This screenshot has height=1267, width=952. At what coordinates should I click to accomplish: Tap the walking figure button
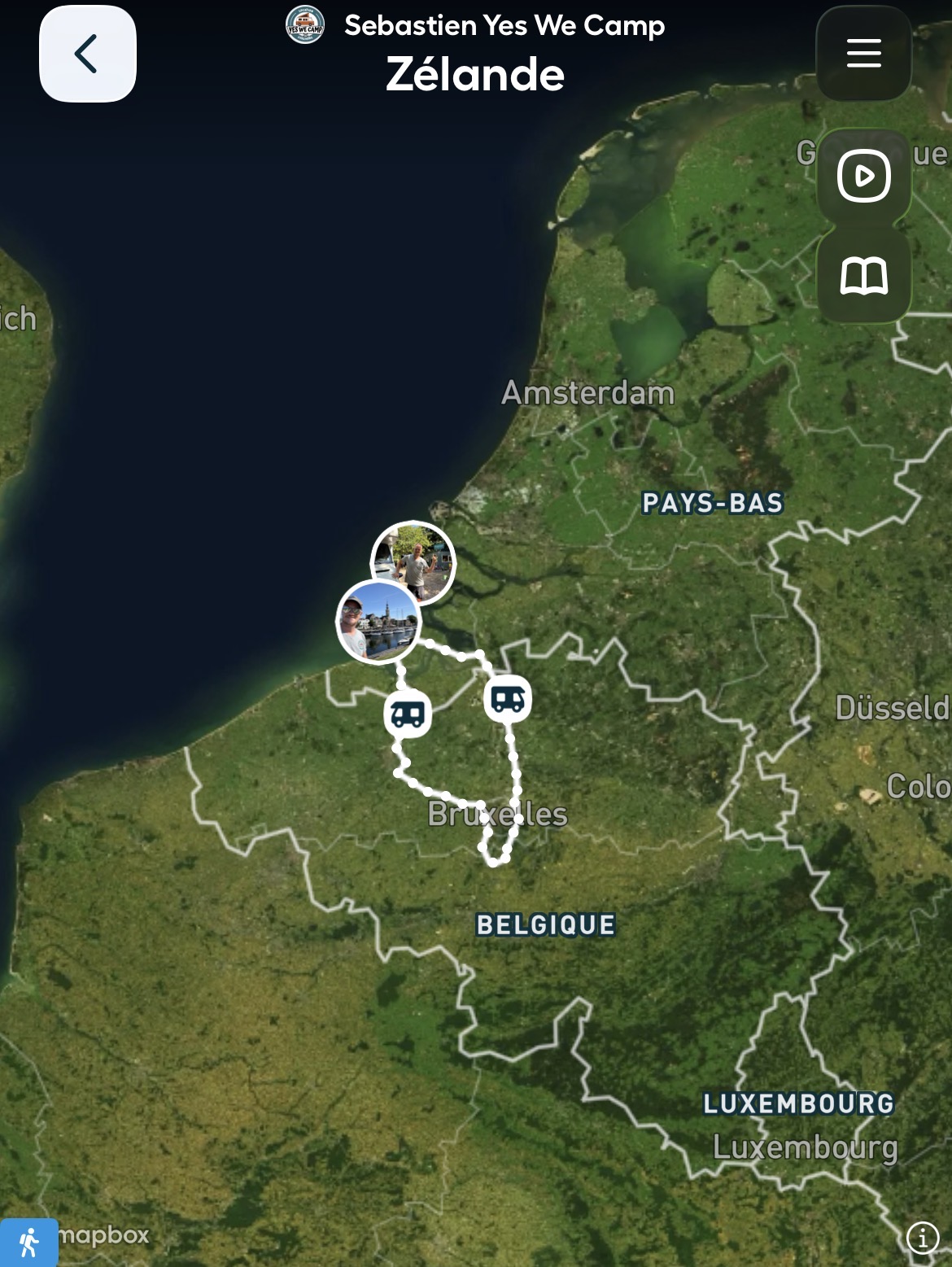tap(29, 1242)
